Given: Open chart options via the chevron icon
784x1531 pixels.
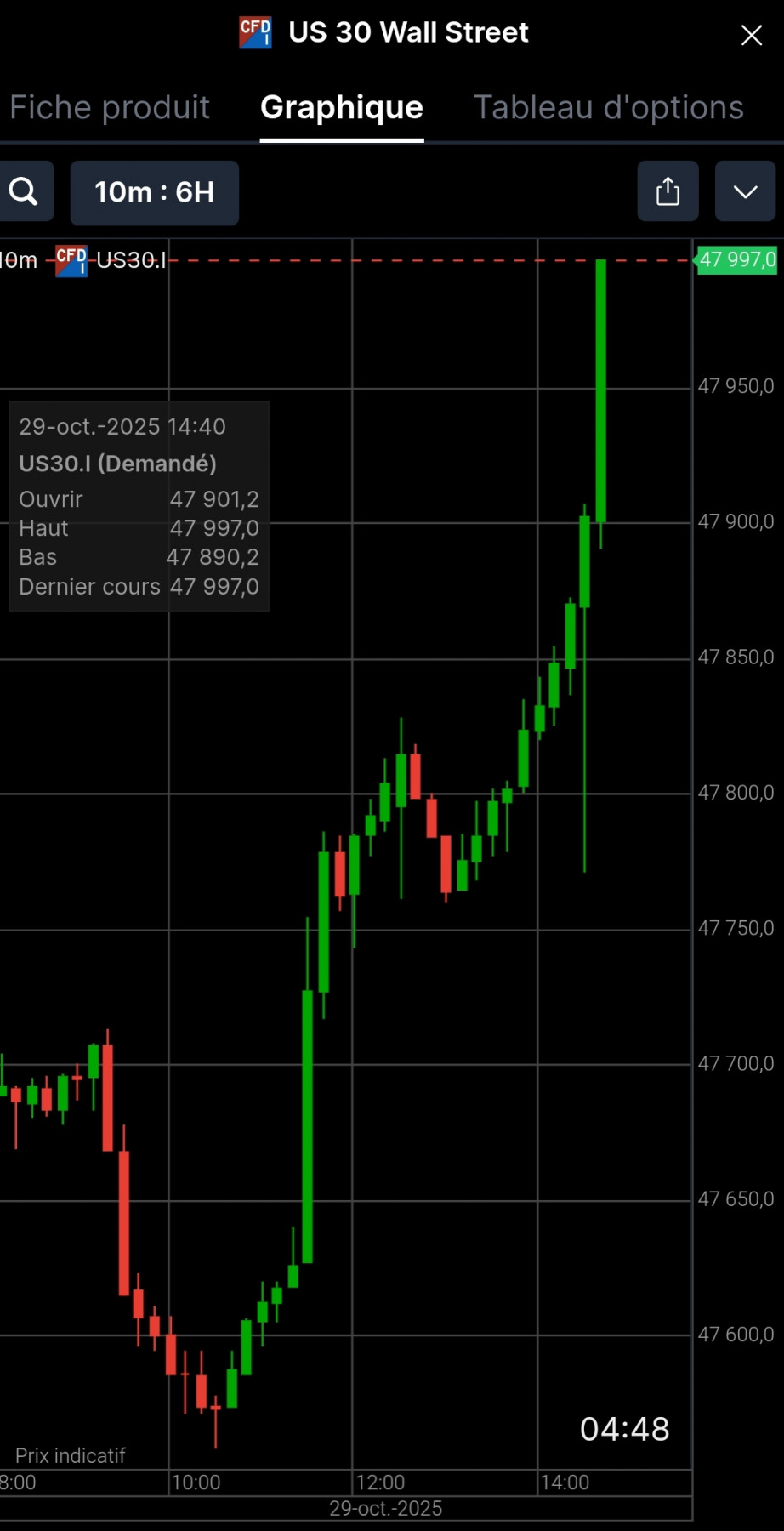Looking at the screenshot, I should [x=745, y=192].
